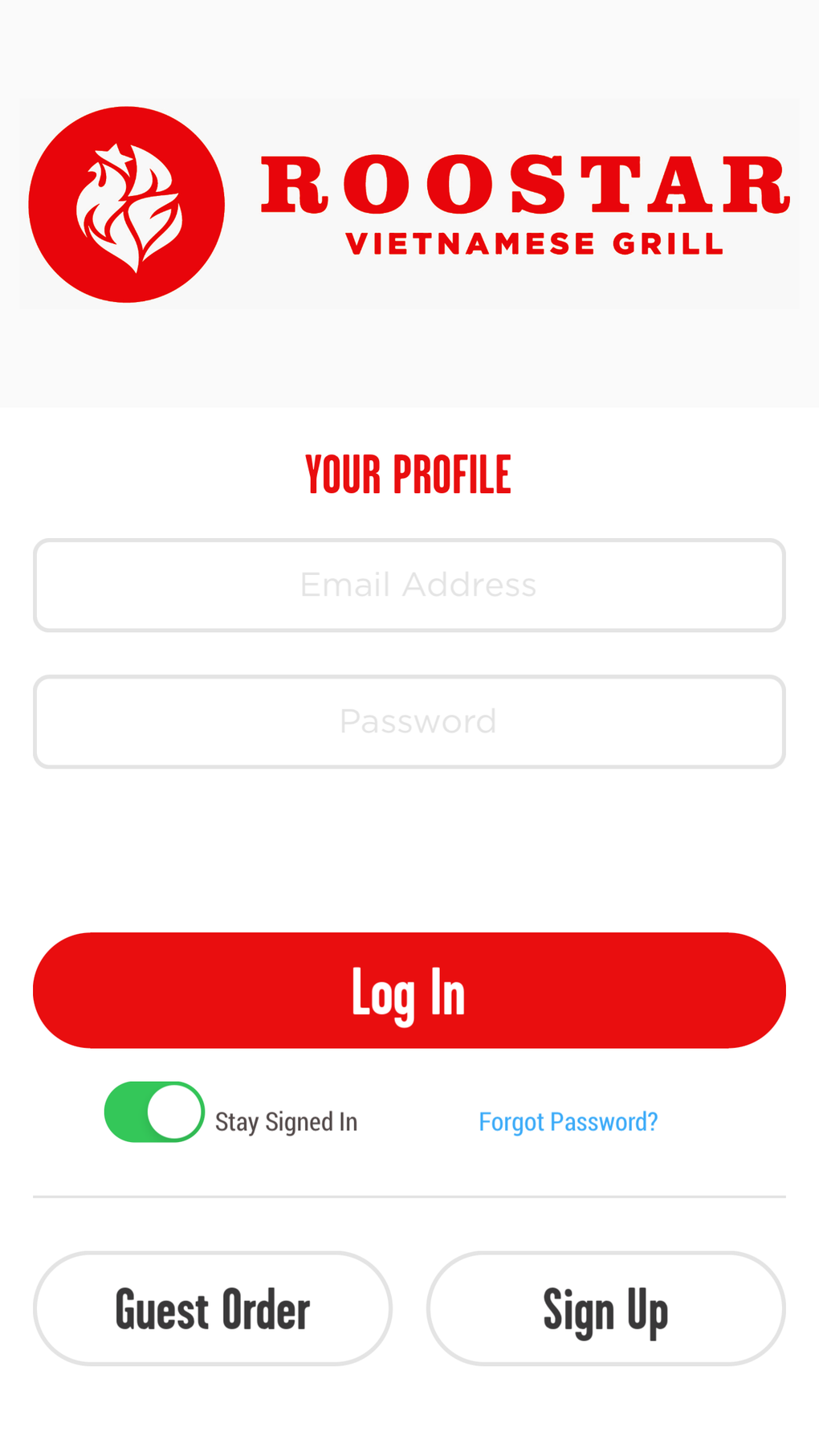
Task: Click the Email Address input field
Action: tap(409, 584)
